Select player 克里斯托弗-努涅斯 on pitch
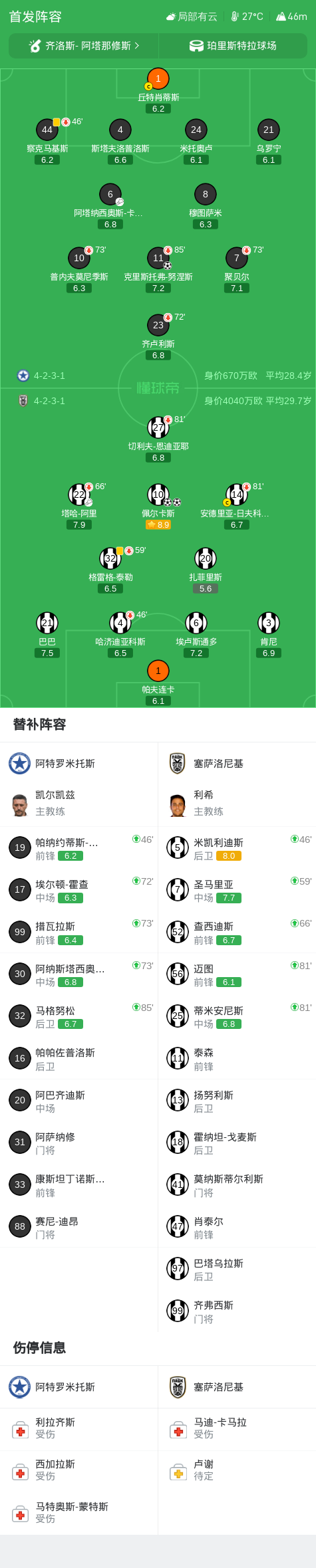Screen dimensions: 316x1568 point(158,269)
